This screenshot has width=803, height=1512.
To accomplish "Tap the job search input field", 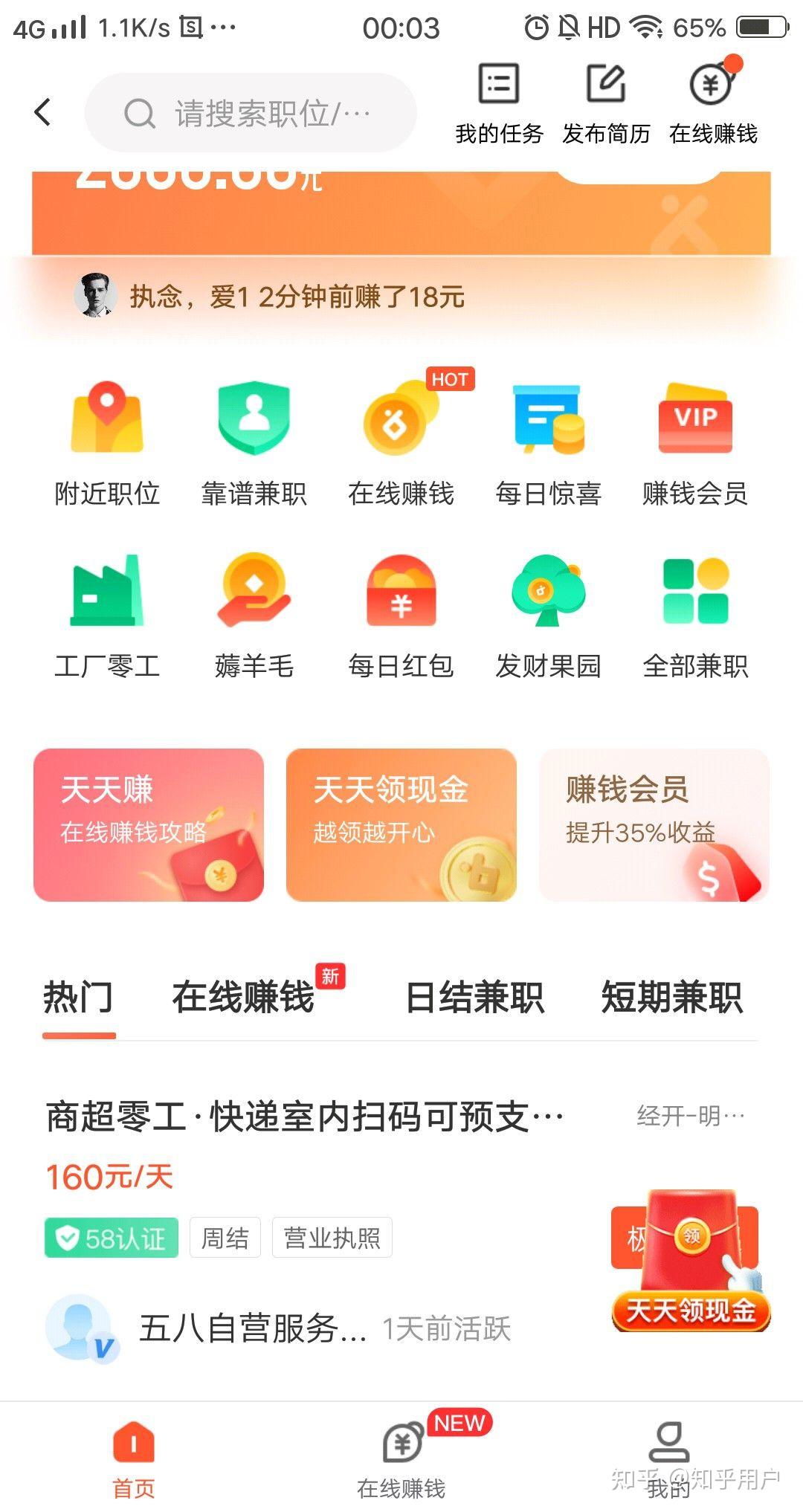I will tap(249, 112).
